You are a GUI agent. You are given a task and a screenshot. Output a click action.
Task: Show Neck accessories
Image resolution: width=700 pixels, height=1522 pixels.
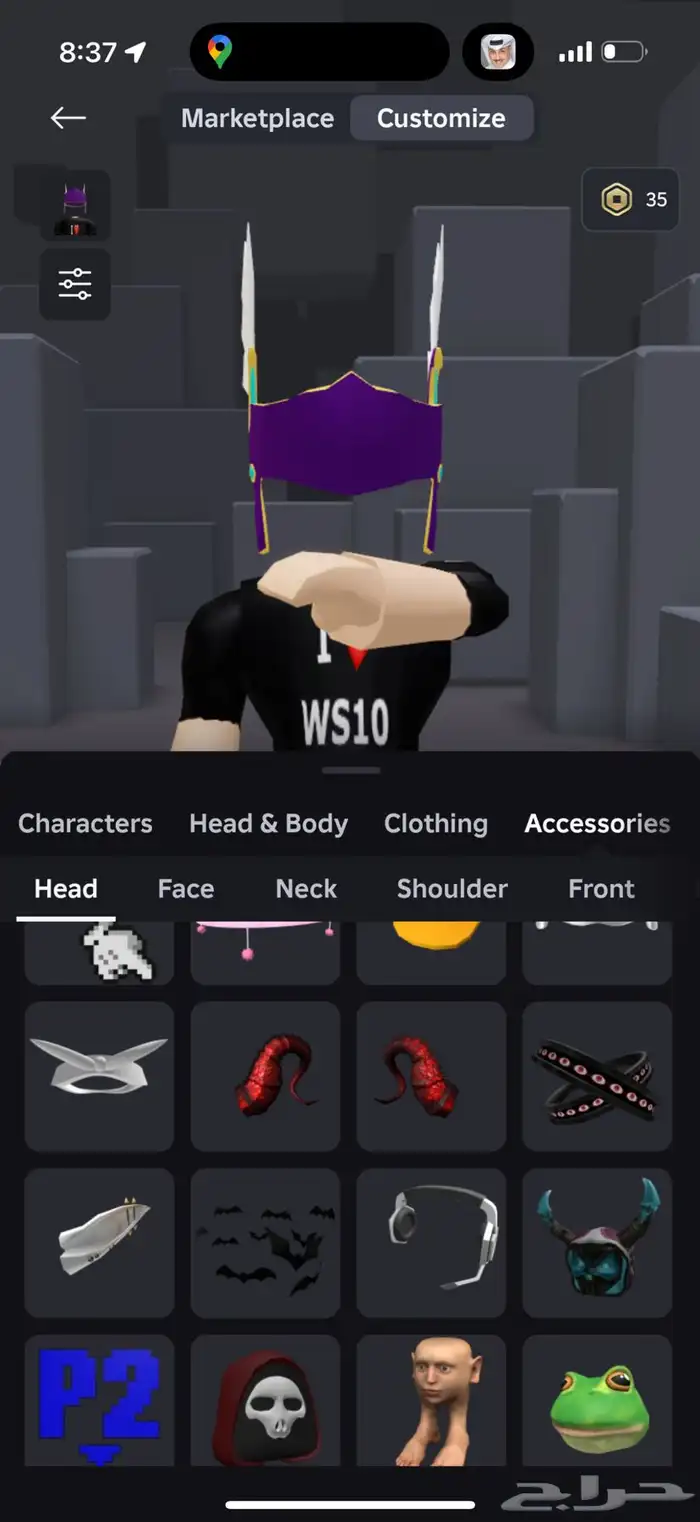[306, 889]
